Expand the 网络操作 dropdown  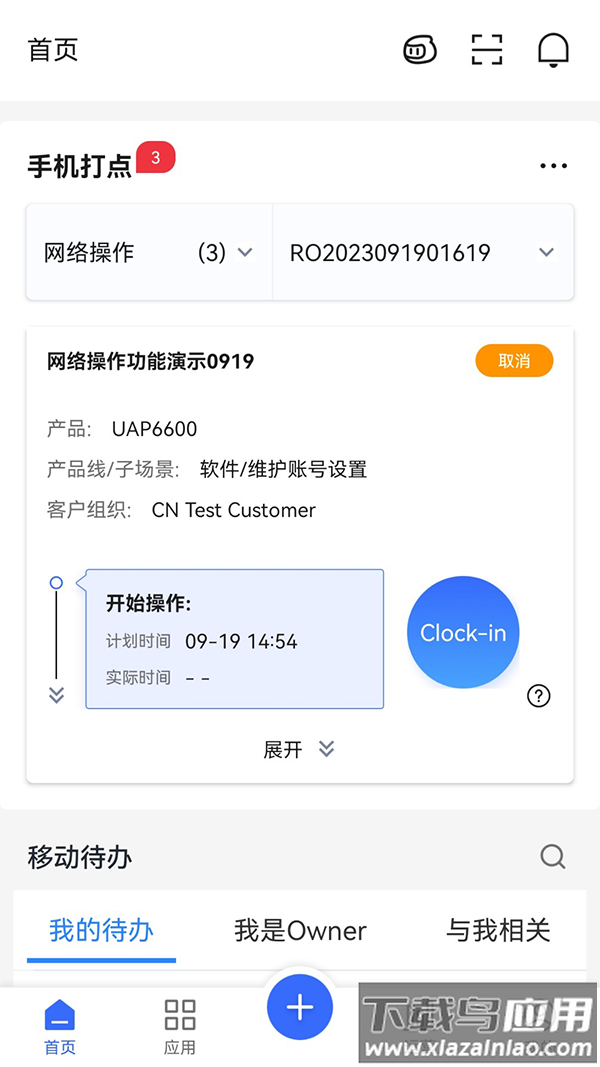tap(149, 253)
